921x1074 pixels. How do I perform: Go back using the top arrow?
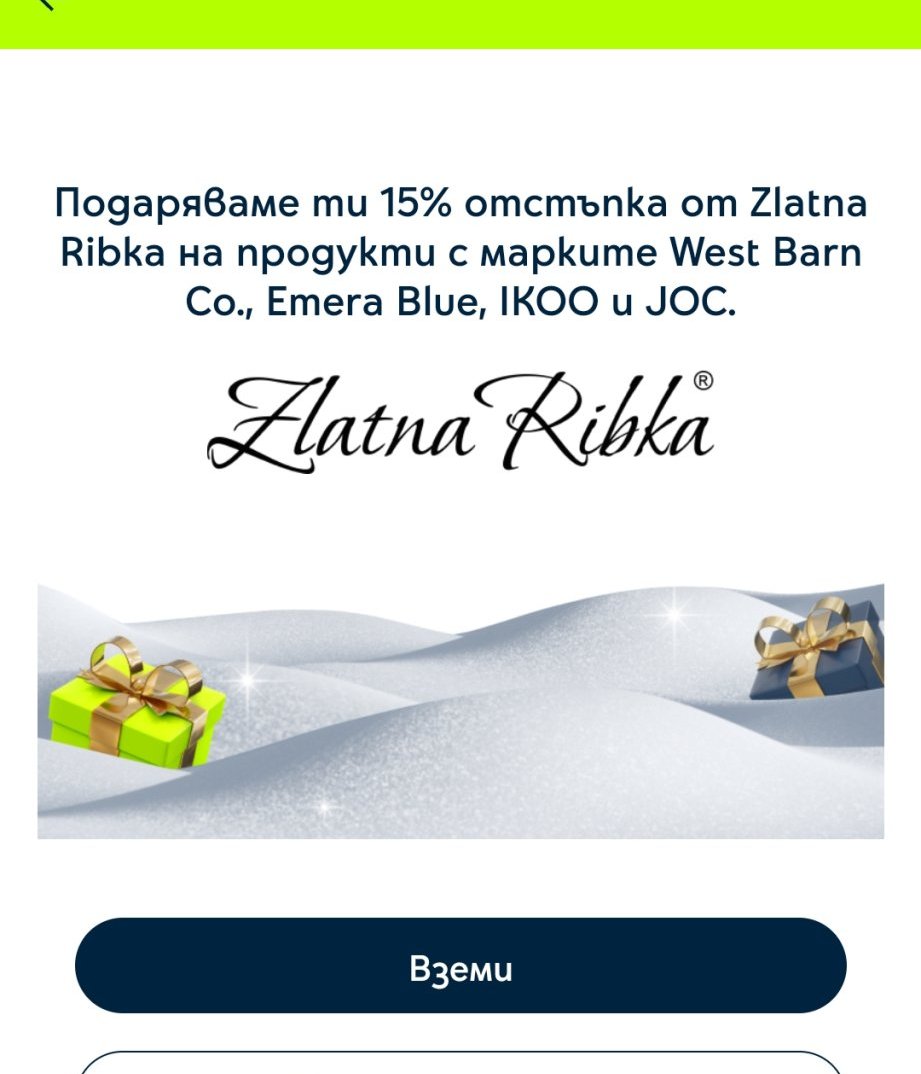coord(43,5)
